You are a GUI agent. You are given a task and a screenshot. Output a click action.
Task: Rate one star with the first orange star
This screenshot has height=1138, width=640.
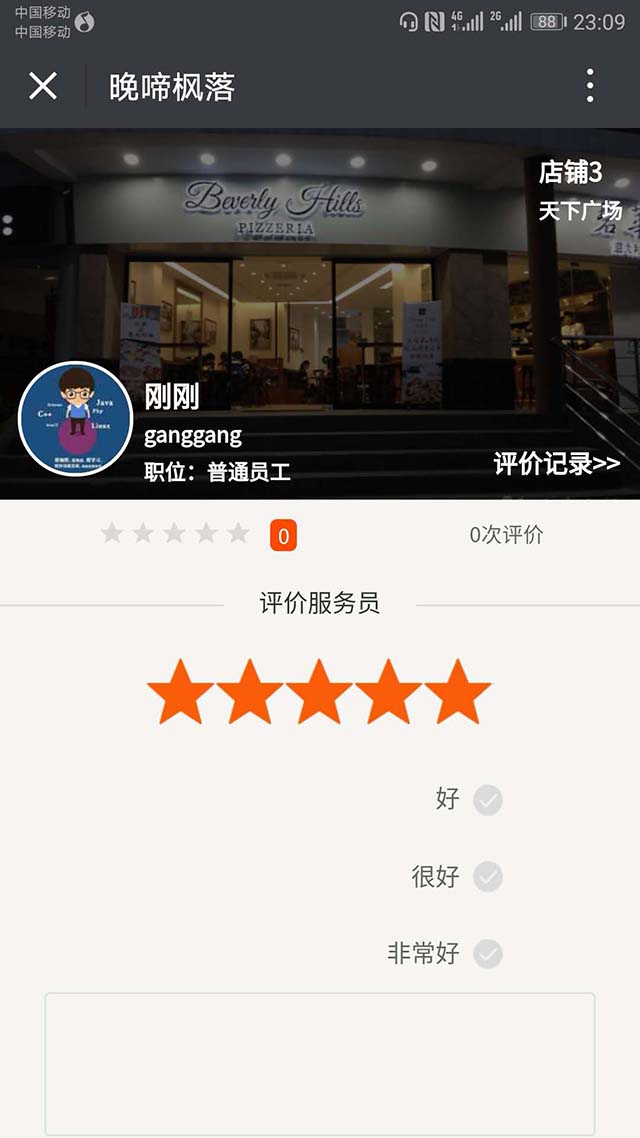181,692
